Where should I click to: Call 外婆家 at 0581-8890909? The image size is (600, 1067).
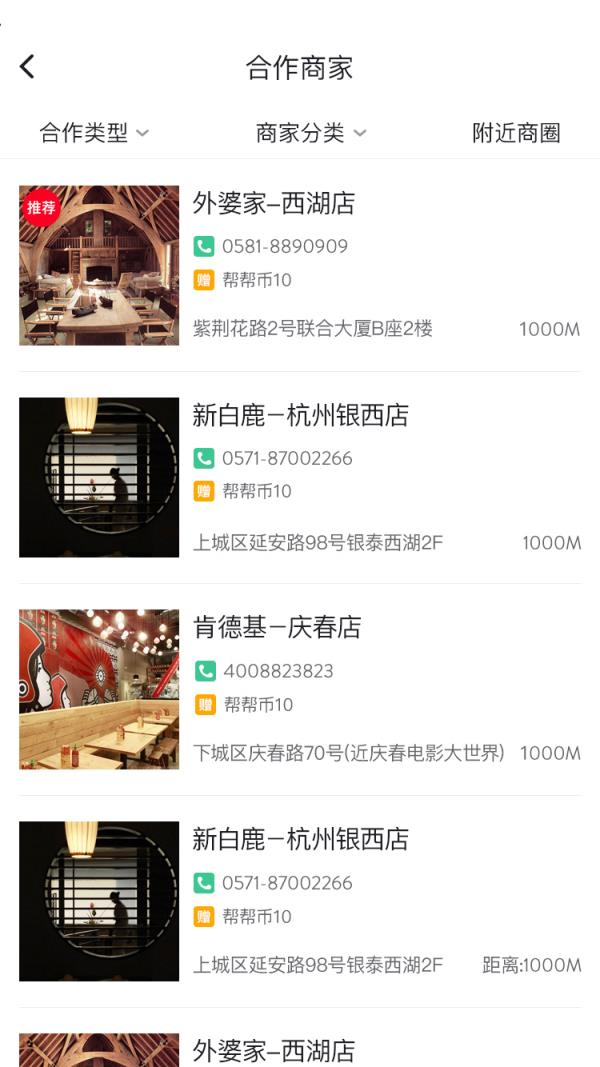tap(285, 247)
